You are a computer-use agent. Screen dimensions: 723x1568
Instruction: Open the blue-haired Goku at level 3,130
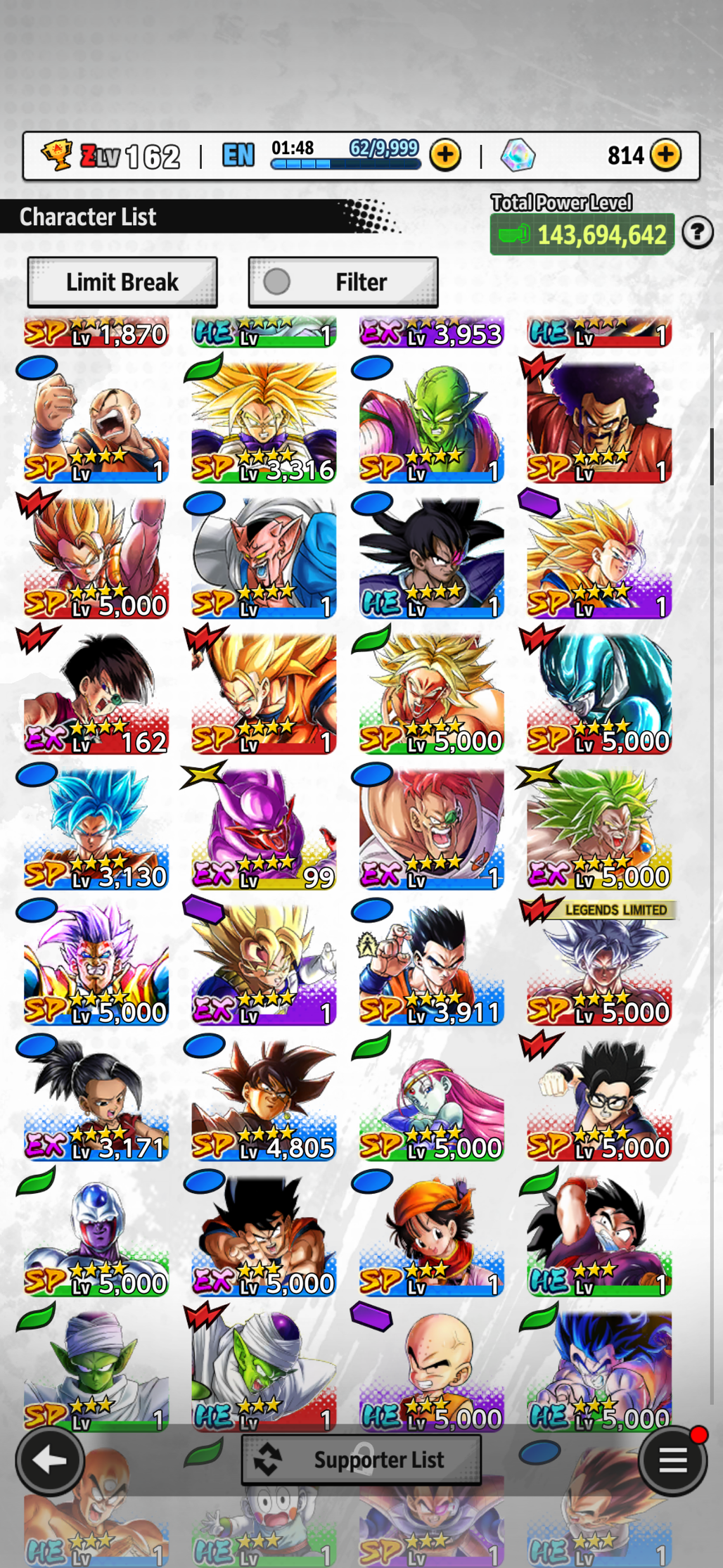coord(96,829)
